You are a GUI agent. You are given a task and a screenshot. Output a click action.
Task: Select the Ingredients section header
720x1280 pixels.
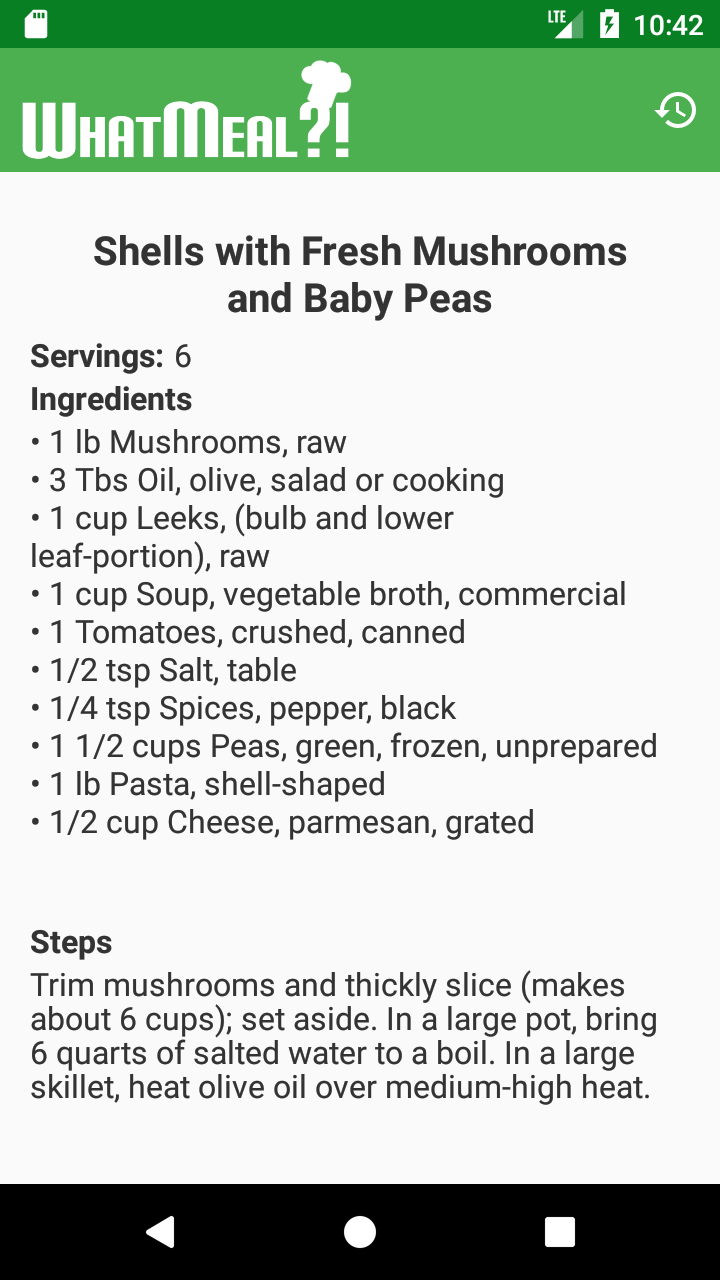coord(110,399)
